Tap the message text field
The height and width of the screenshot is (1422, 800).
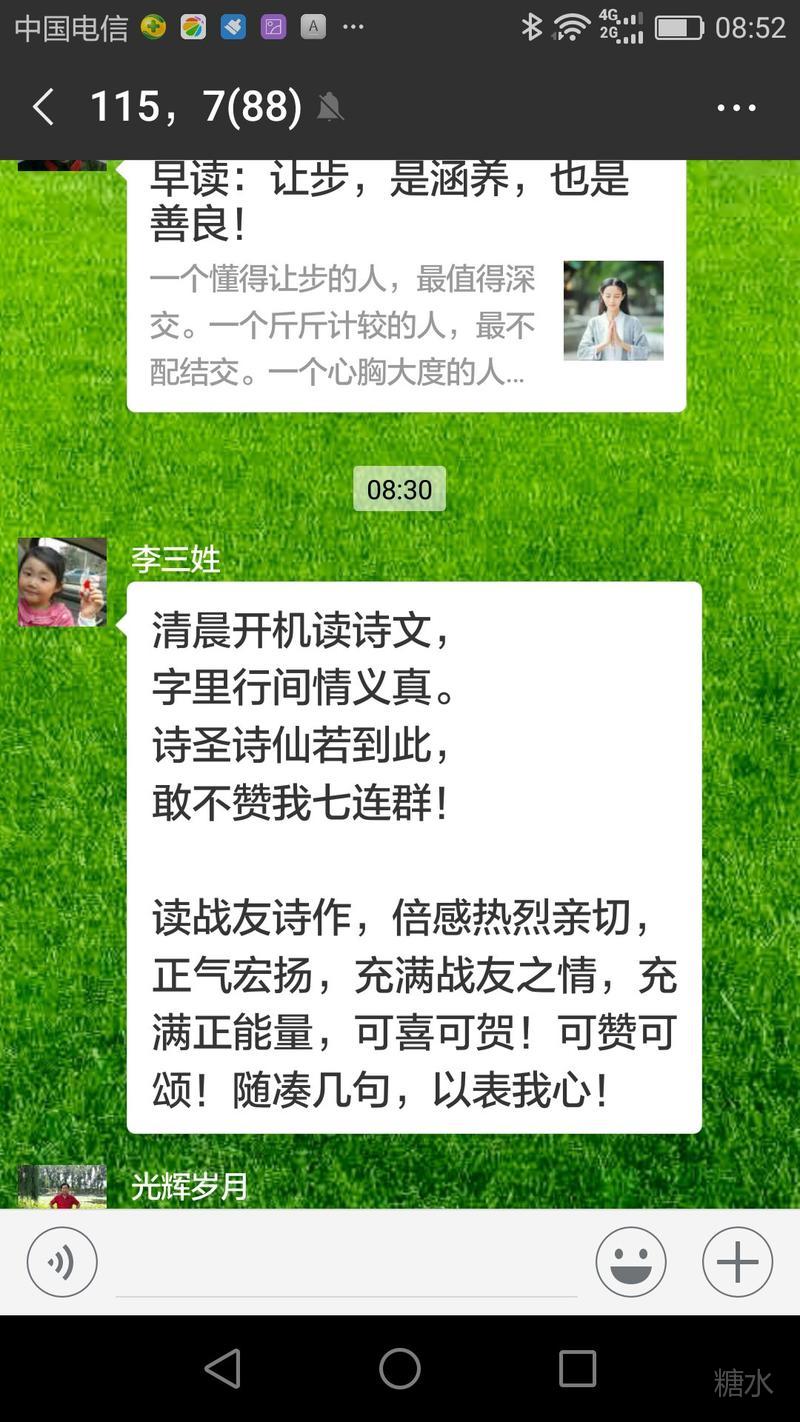pos(346,1264)
